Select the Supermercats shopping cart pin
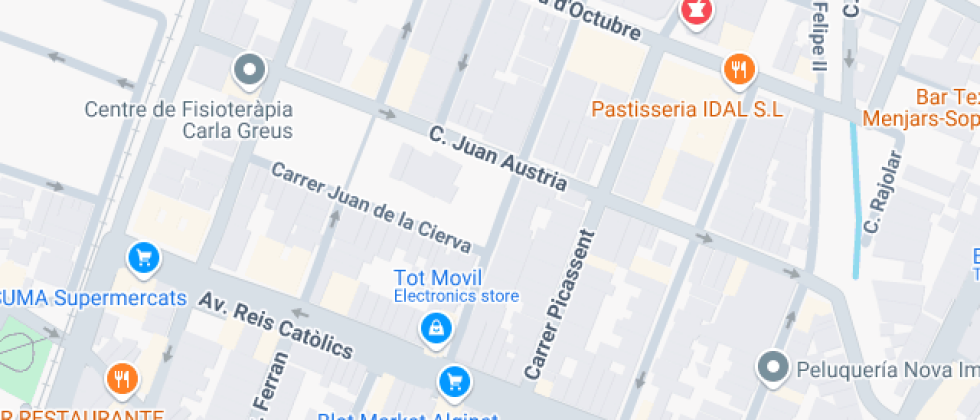The width and height of the screenshot is (980, 420). 144,258
